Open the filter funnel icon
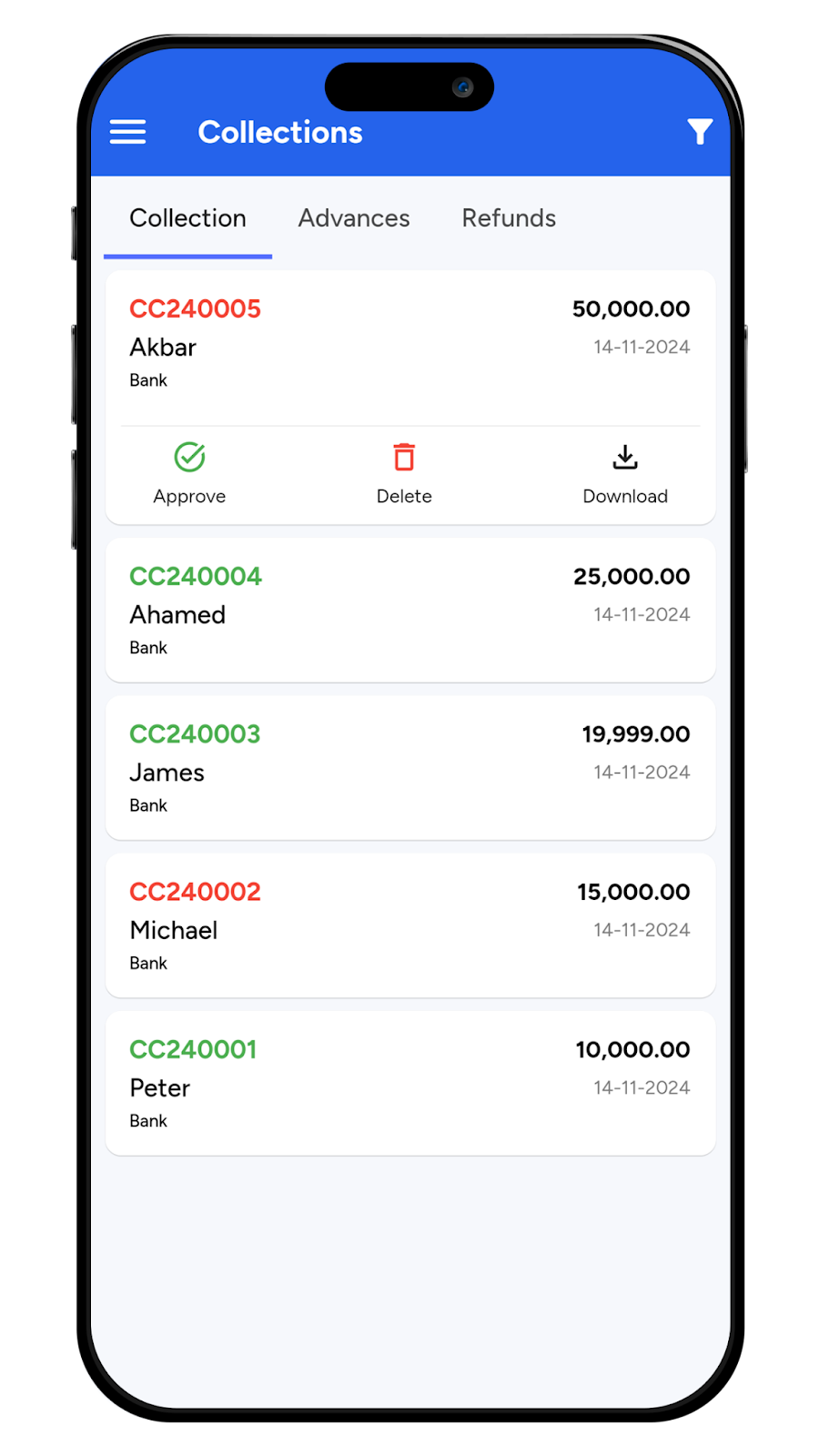The image size is (819, 1456). point(700,132)
